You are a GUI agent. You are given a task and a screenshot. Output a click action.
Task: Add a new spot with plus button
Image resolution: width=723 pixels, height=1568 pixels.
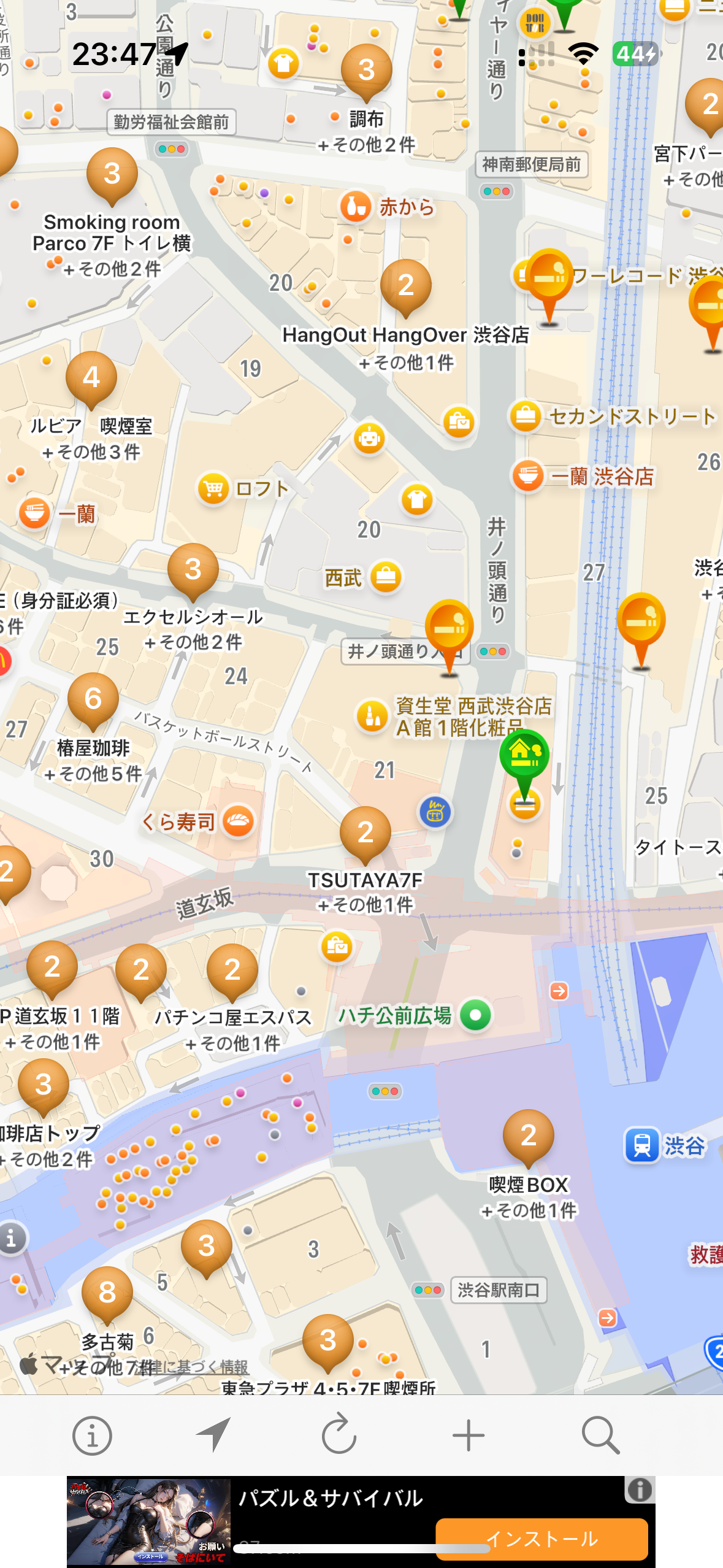[469, 1435]
